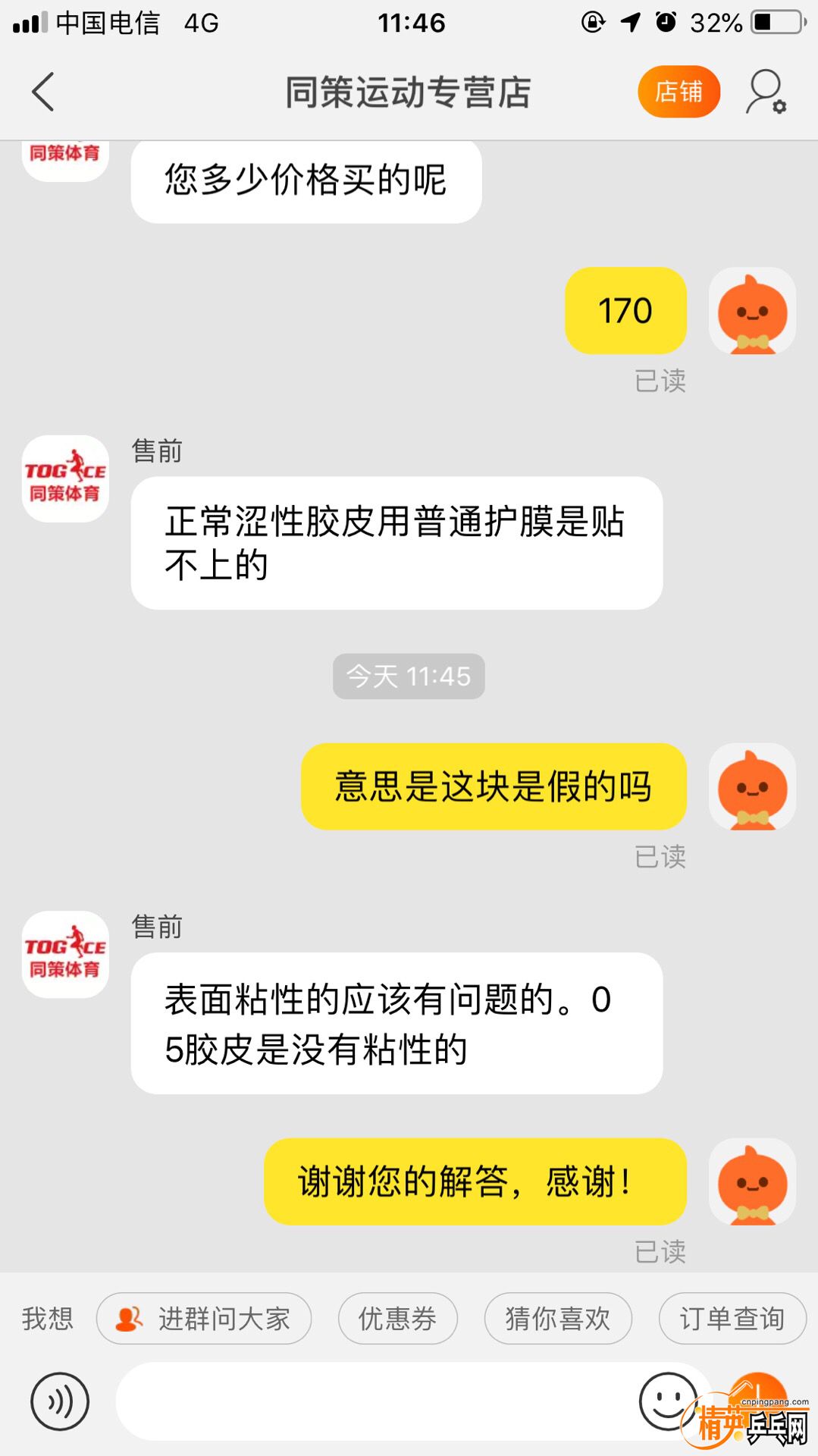Open the 店铺 store button
This screenshot has height=1456, width=818.
coord(679,92)
